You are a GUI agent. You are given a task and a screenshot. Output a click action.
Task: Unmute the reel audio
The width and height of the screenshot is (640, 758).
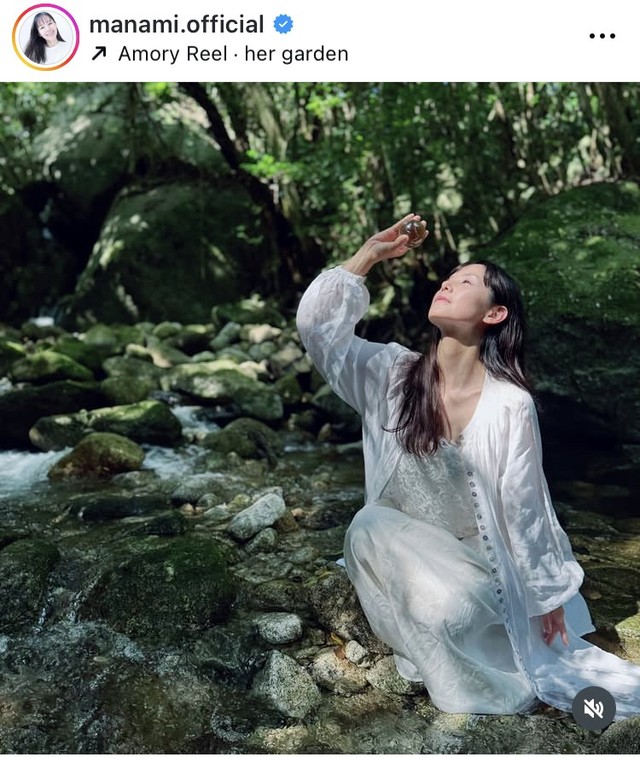tap(594, 709)
